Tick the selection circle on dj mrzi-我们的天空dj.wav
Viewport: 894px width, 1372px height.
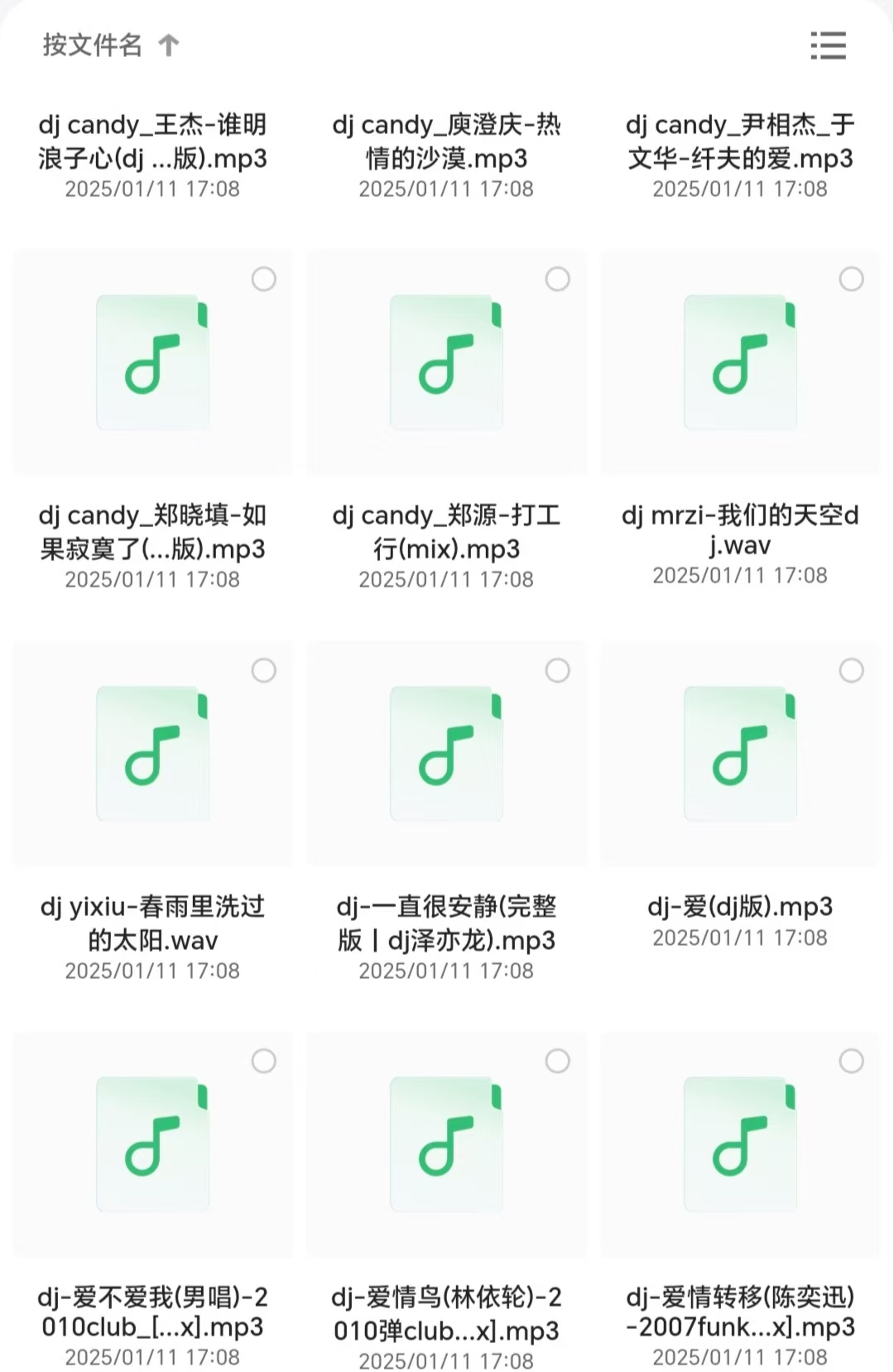[851, 280]
